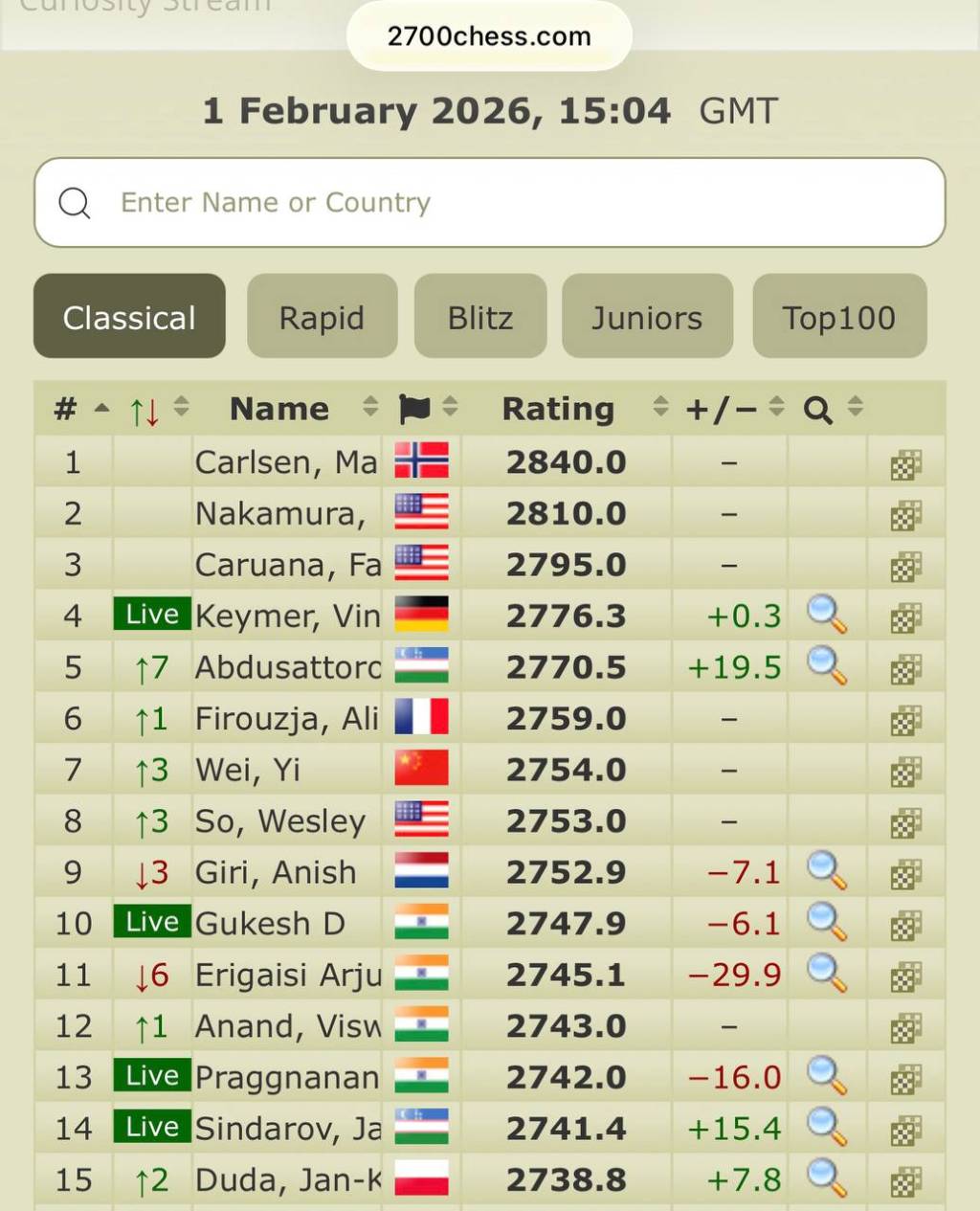Tap the chessboard icon in Nakamura's row
980x1211 pixels.
click(x=905, y=515)
